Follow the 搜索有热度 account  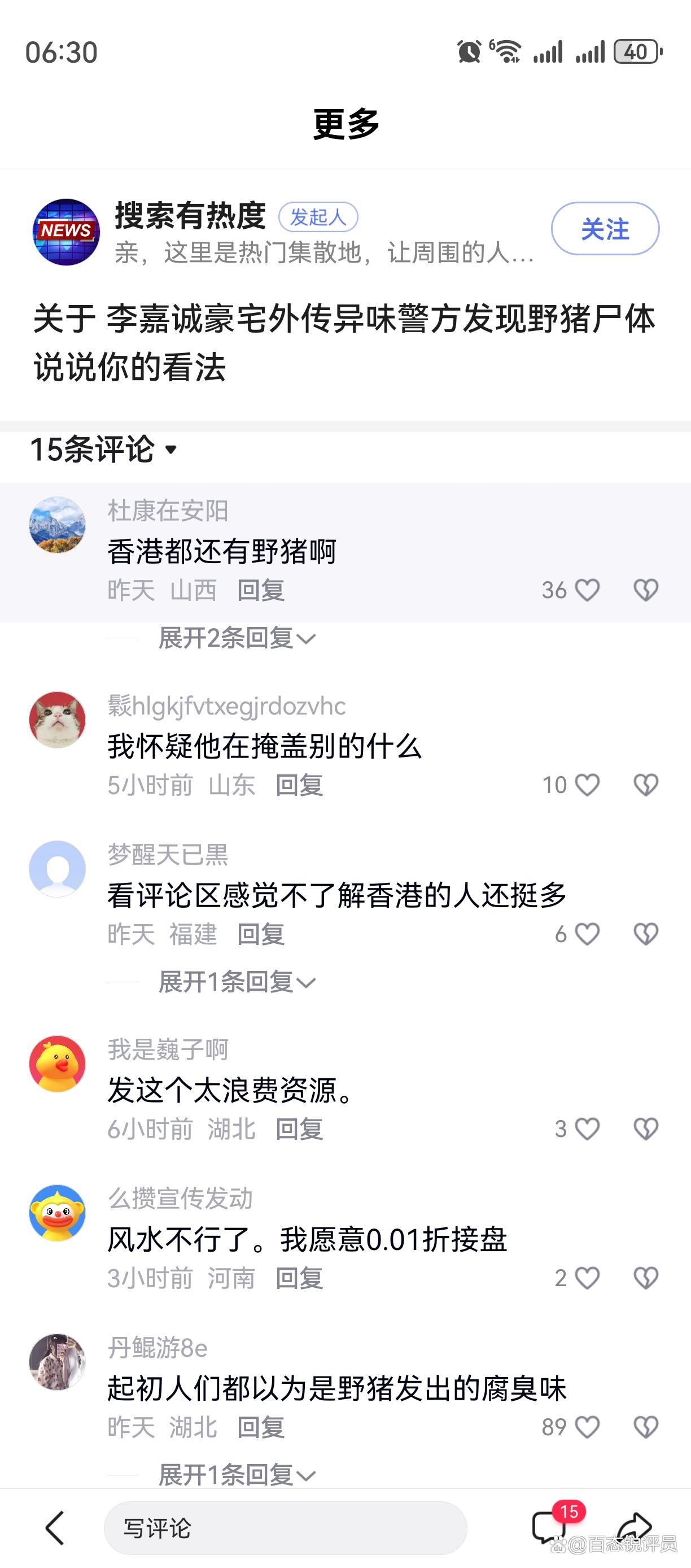[605, 229]
